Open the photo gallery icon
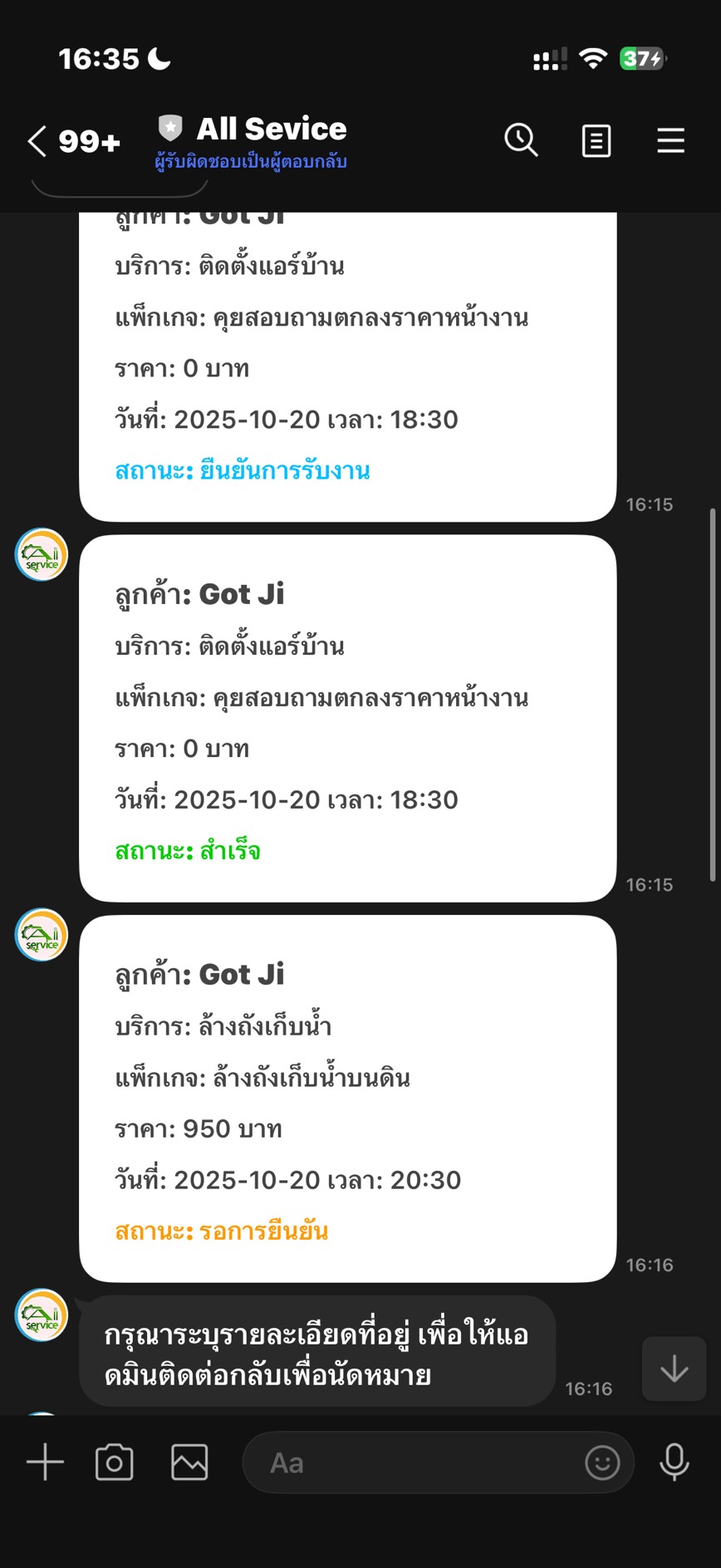Viewport: 721px width, 1568px height. click(189, 1462)
